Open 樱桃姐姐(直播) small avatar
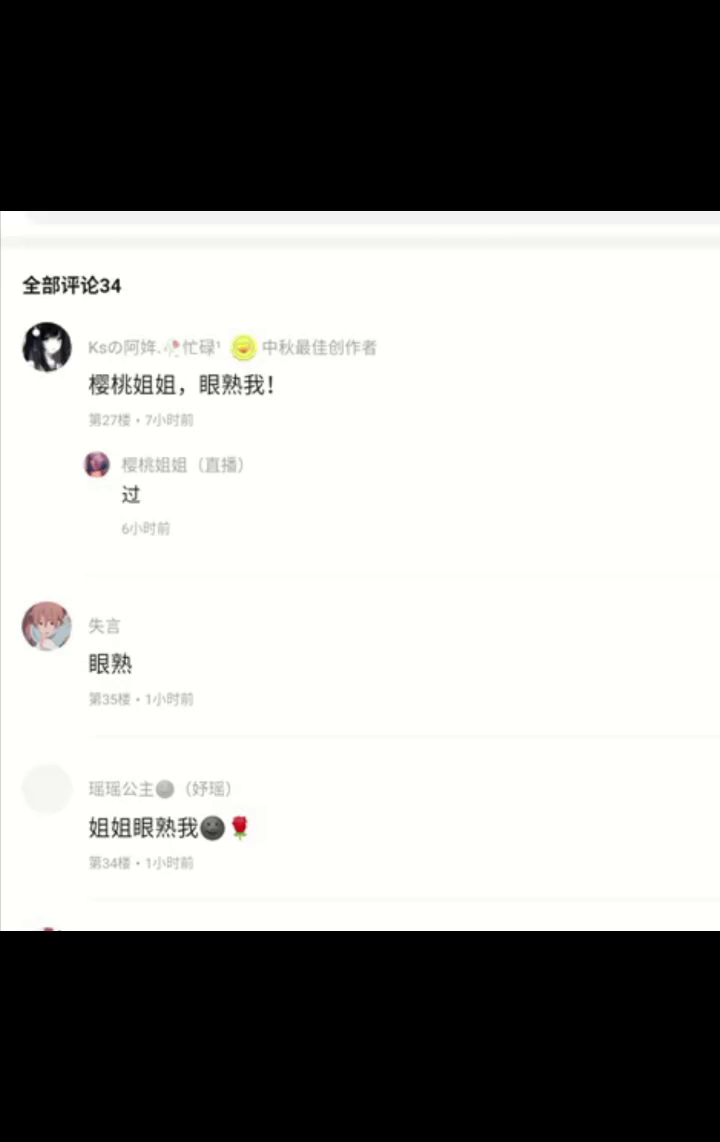 point(97,465)
